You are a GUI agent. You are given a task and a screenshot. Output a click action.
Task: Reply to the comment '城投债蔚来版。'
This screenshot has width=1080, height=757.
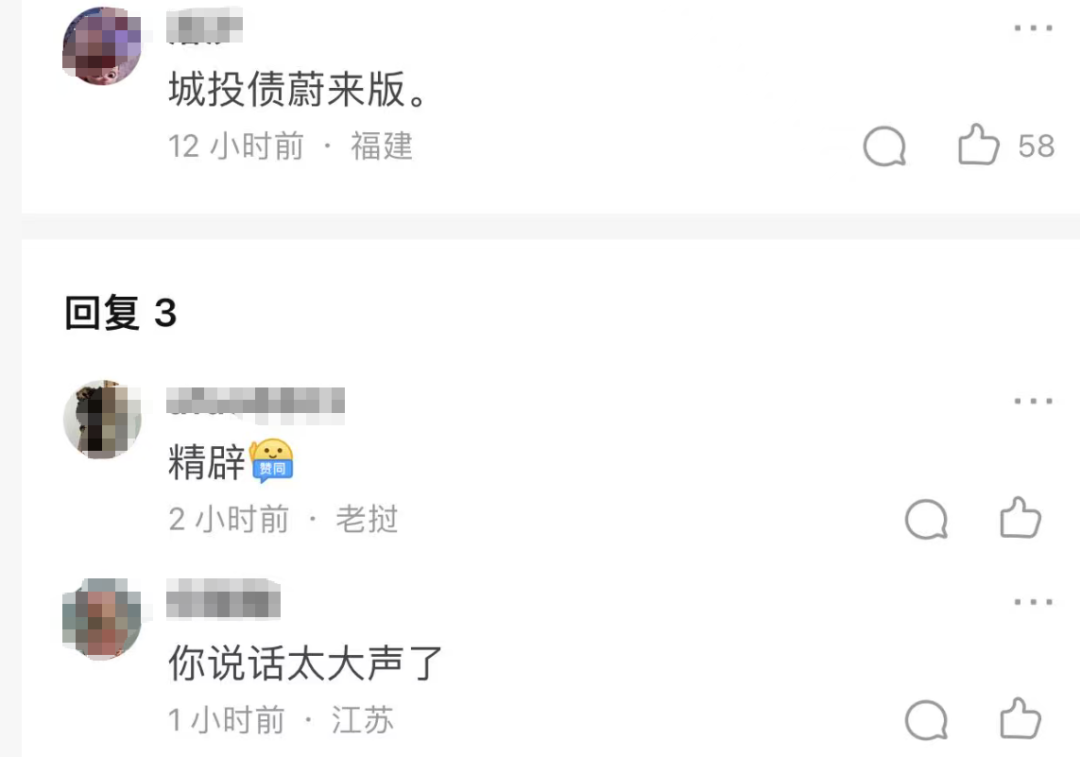[885, 147]
